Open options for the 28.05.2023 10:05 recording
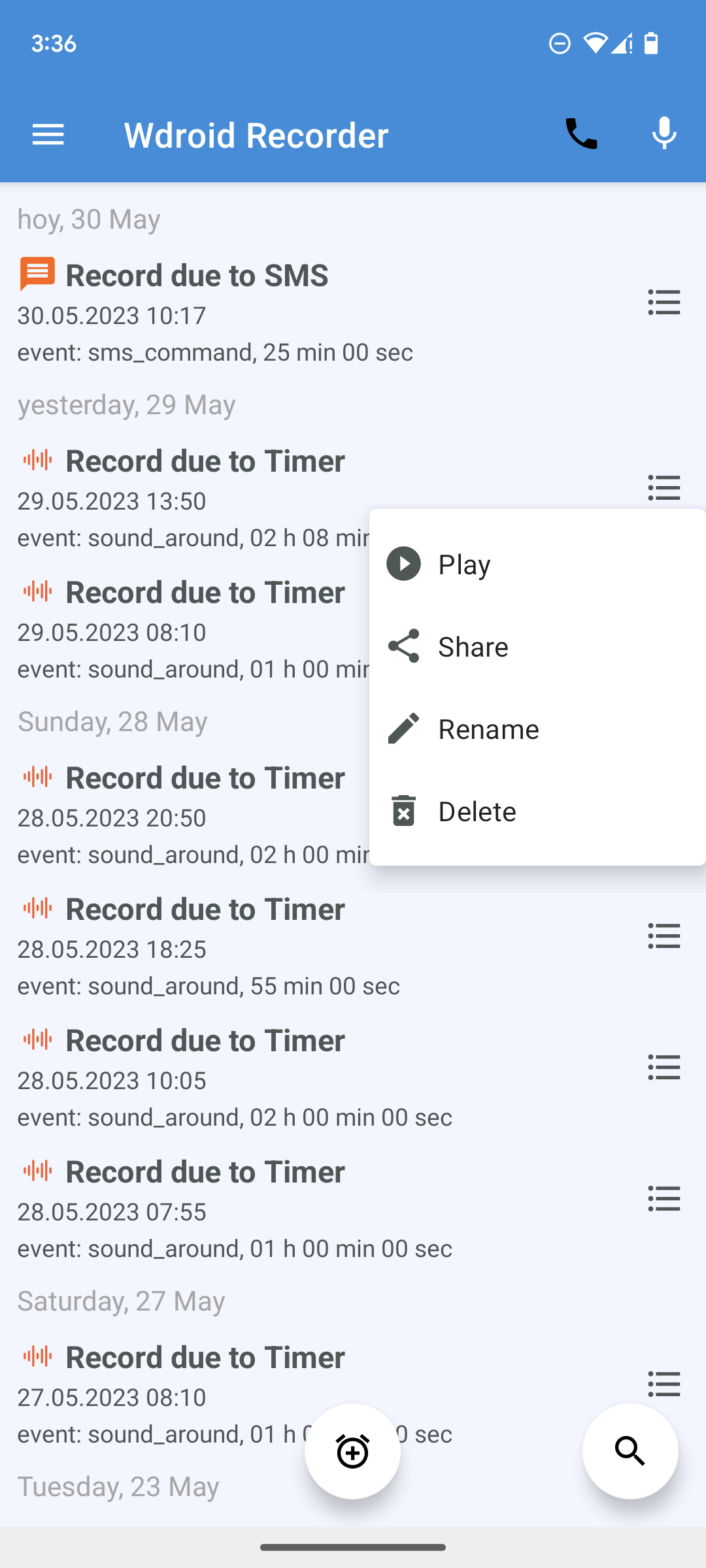The width and height of the screenshot is (706, 1568). [x=664, y=1068]
